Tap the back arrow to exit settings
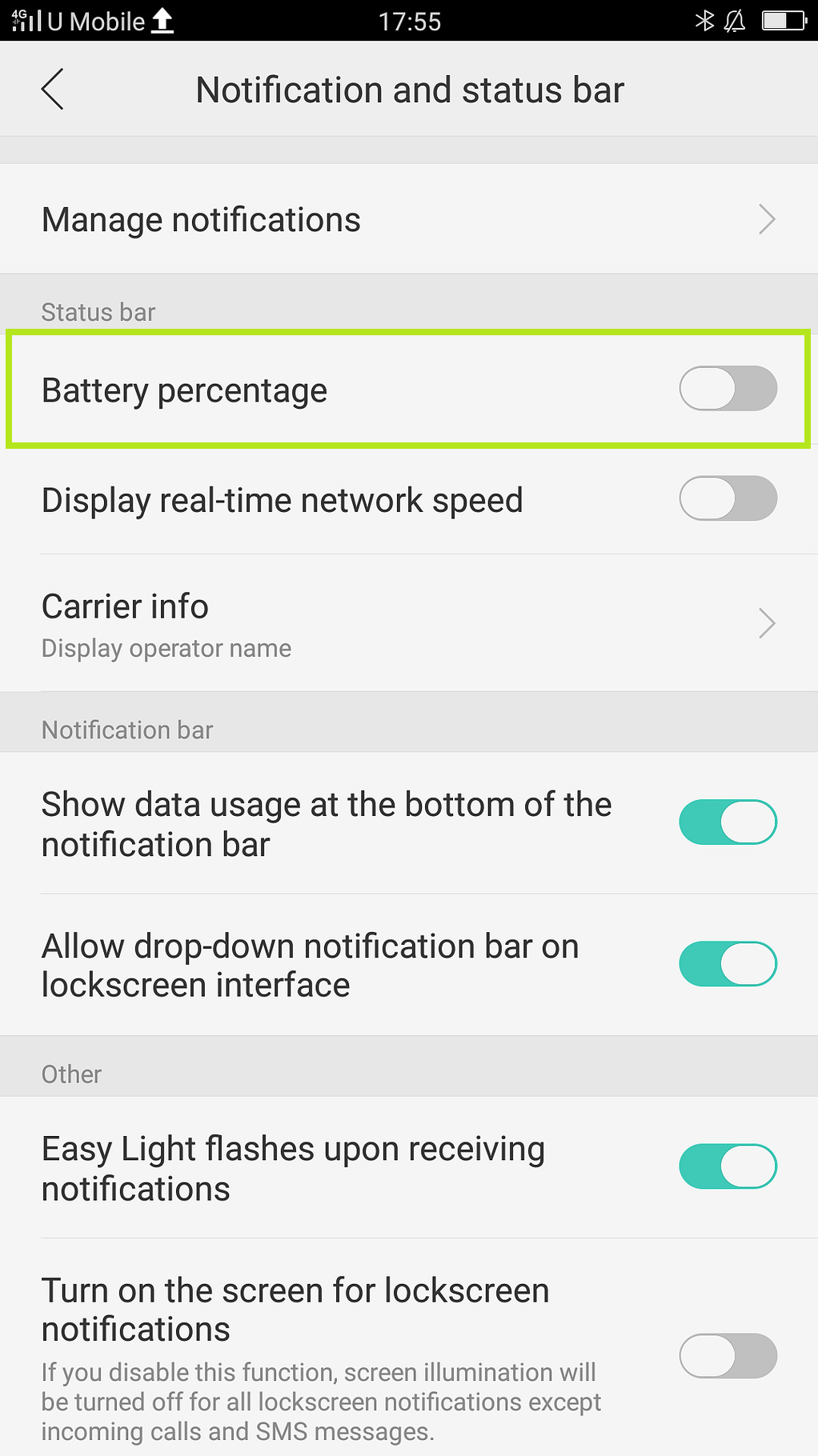 point(51,90)
